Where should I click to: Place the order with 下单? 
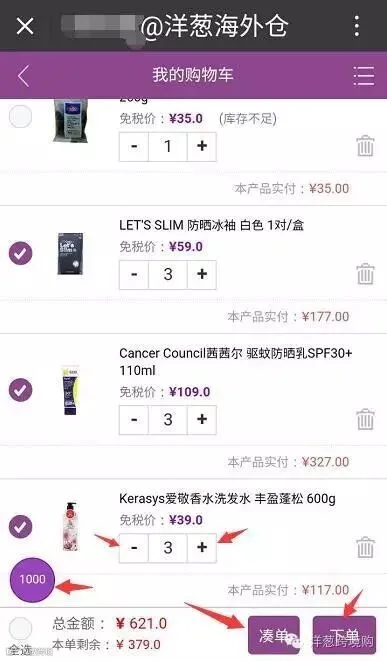344,635
